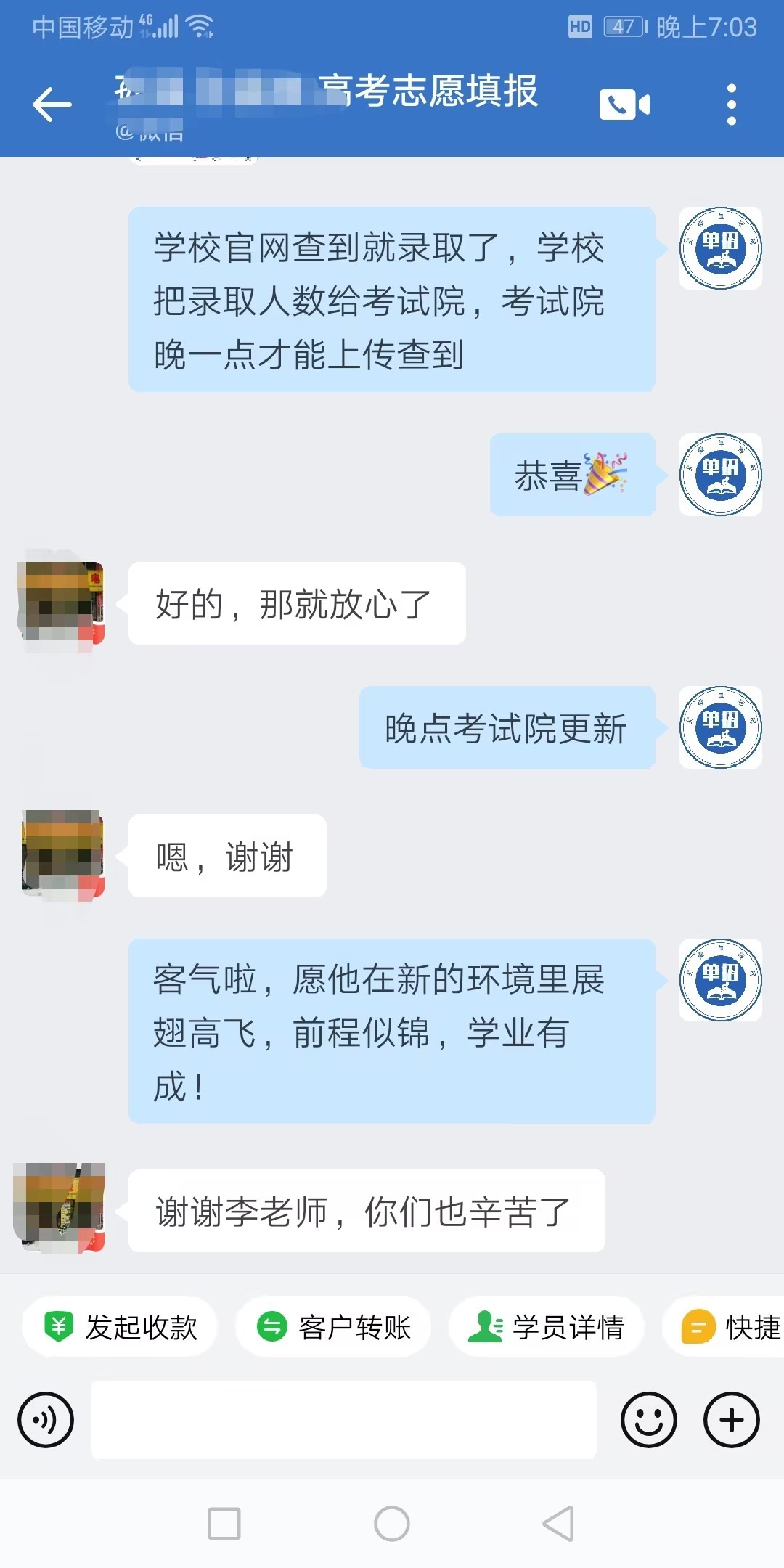The width and height of the screenshot is (784, 1568).
Task: Tap the 发起收款 chip
Action: (121, 1327)
